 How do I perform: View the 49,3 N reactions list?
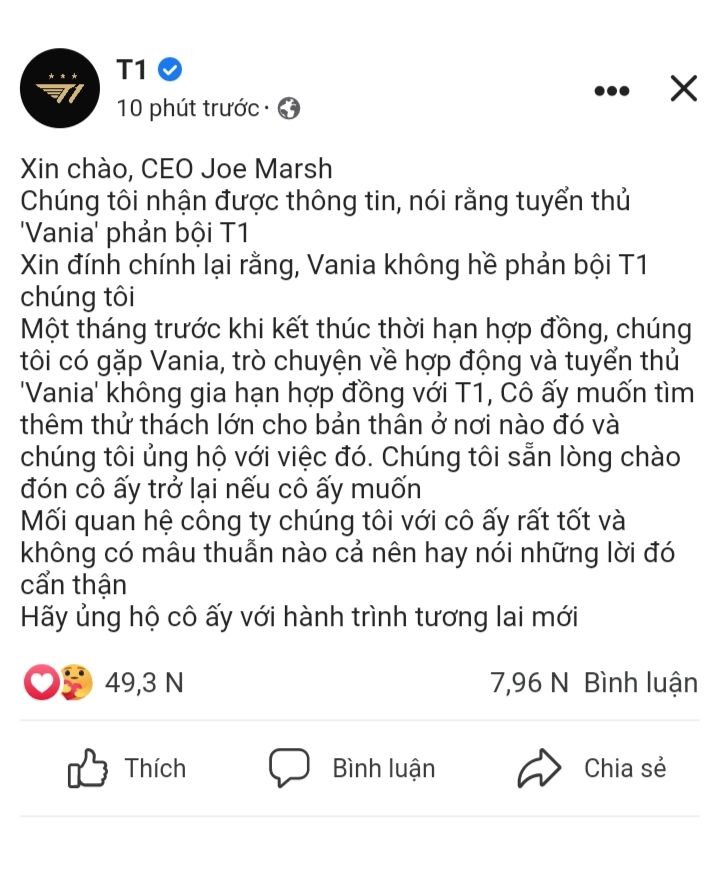click(x=104, y=683)
